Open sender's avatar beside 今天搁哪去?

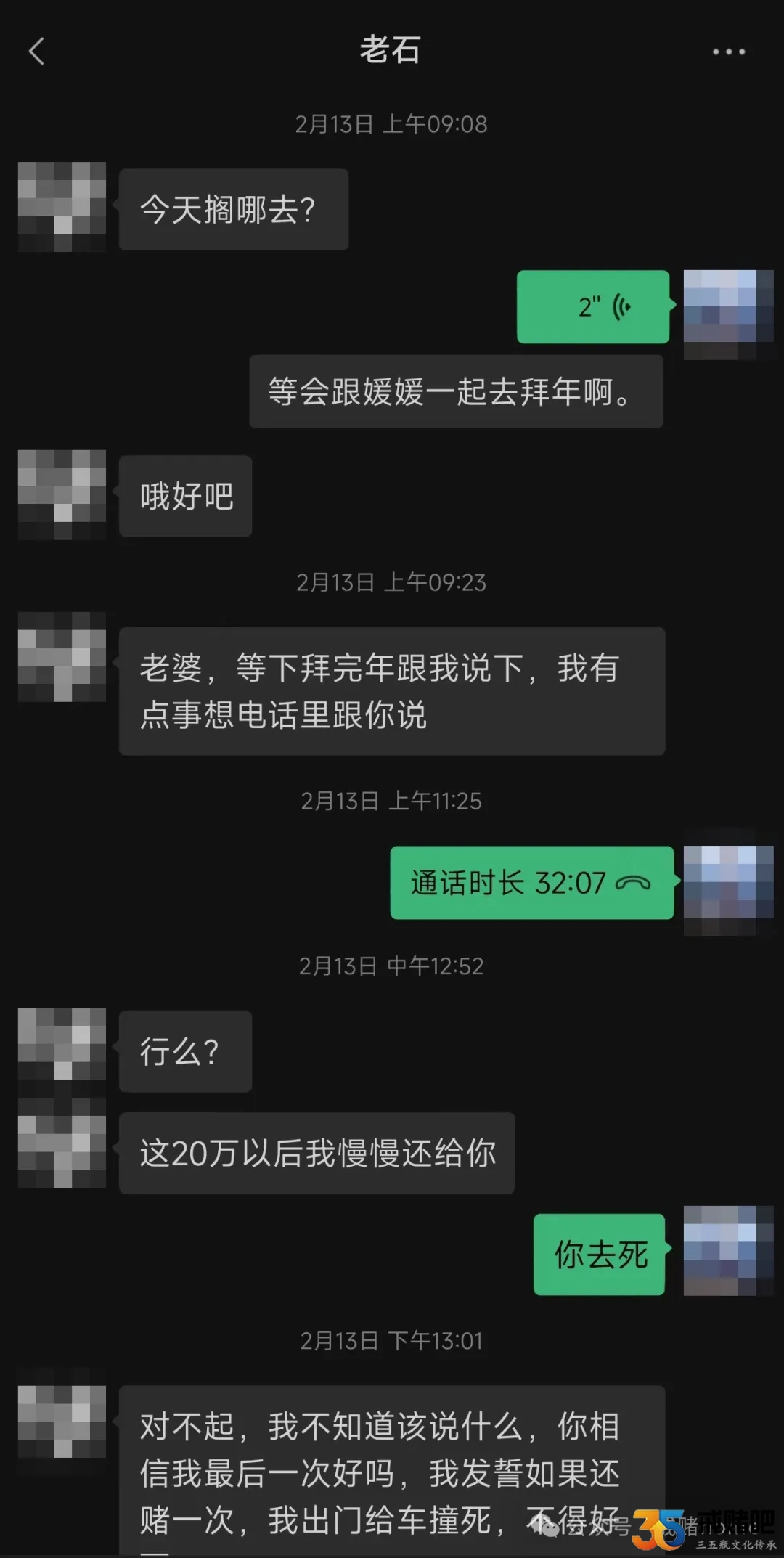62,207
